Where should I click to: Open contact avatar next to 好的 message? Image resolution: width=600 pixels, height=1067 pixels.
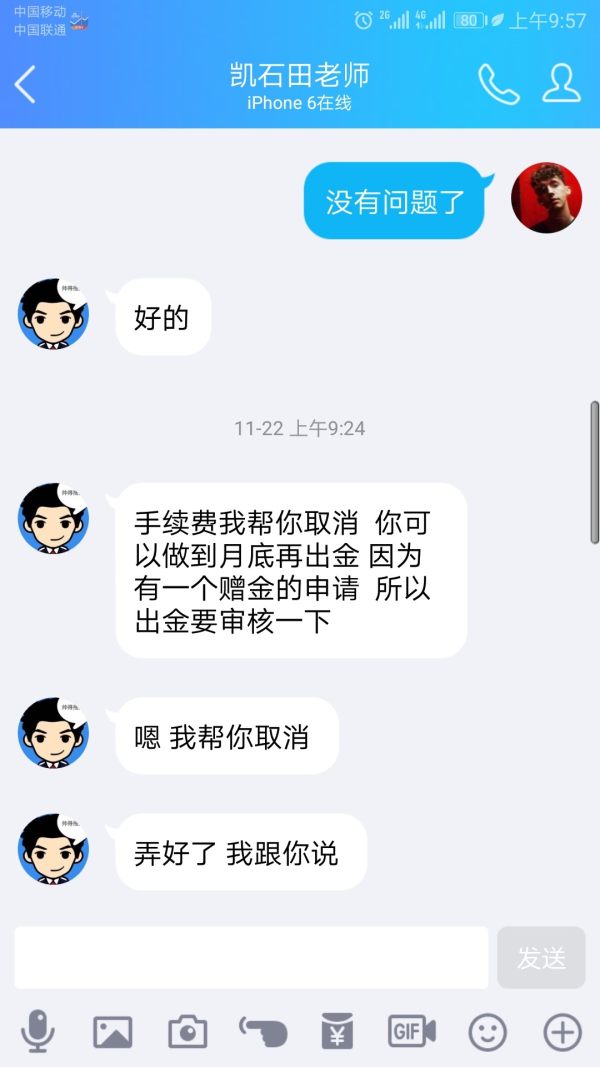pos(54,314)
